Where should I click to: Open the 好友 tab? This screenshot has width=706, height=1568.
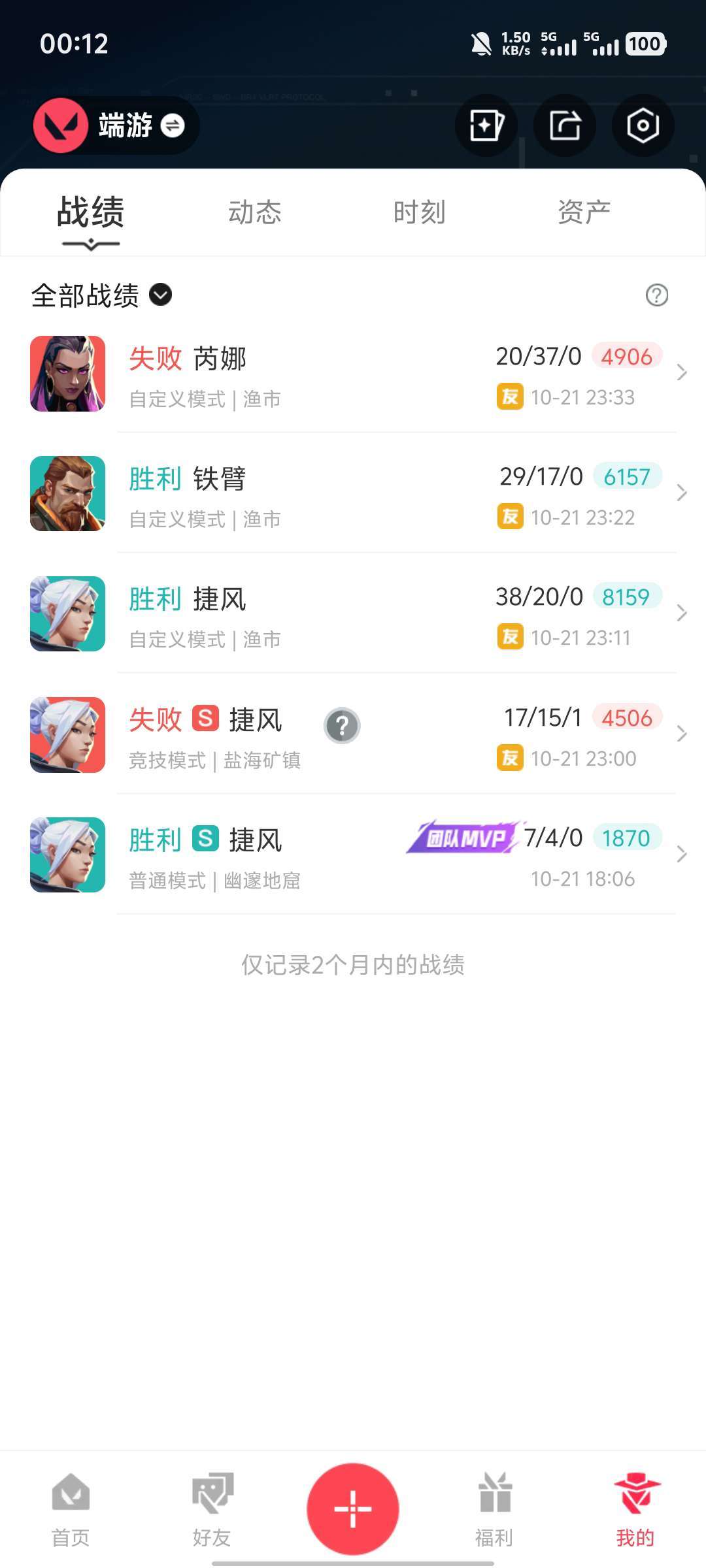click(x=212, y=1509)
